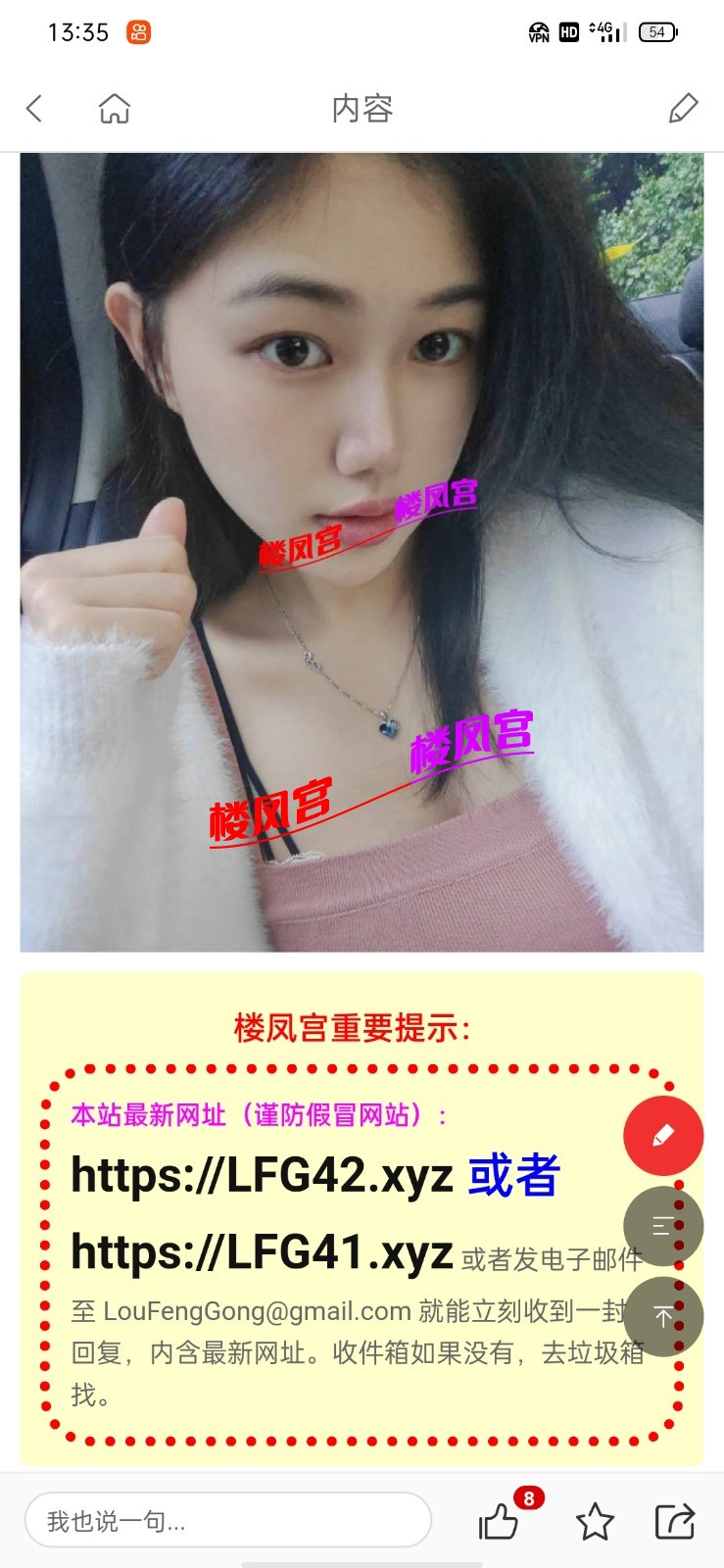This screenshot has width=724, height=1568.
Task: Open the red floating compose button
Action: [x=663, y=1136]
